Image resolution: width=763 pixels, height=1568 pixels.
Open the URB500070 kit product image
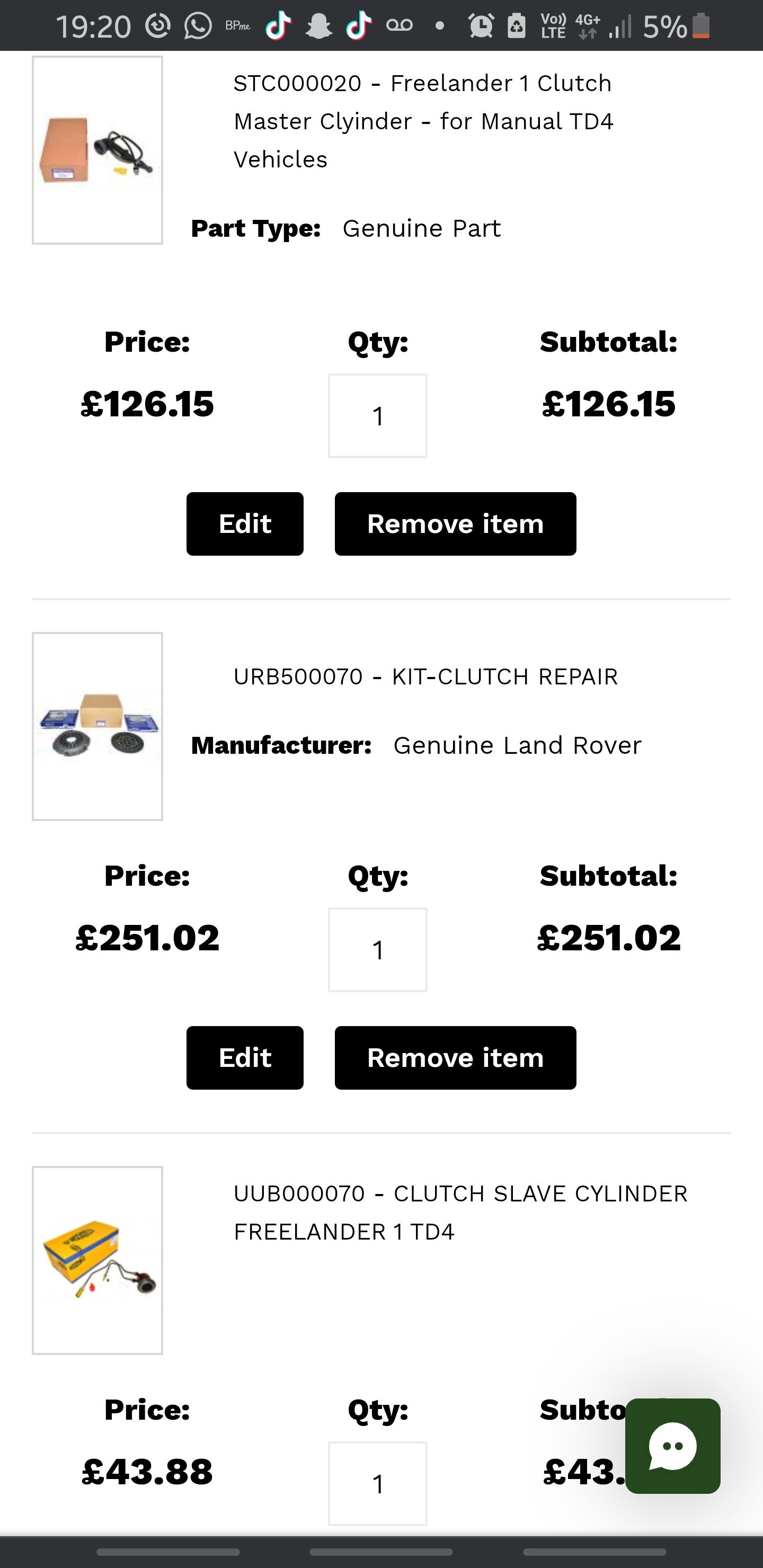tap(97, 726)
